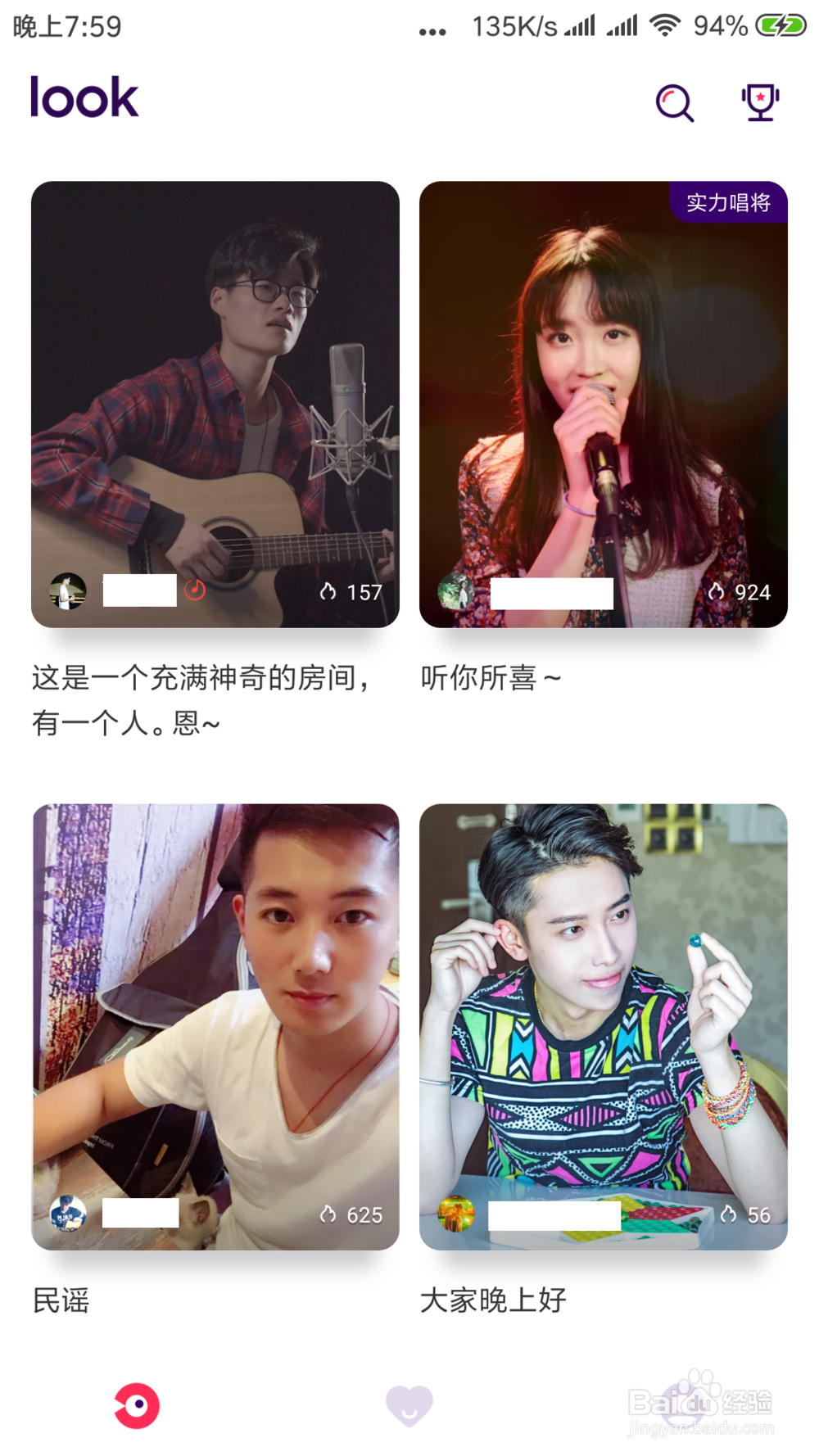Switch to the red home tab

pos(137,1405)
